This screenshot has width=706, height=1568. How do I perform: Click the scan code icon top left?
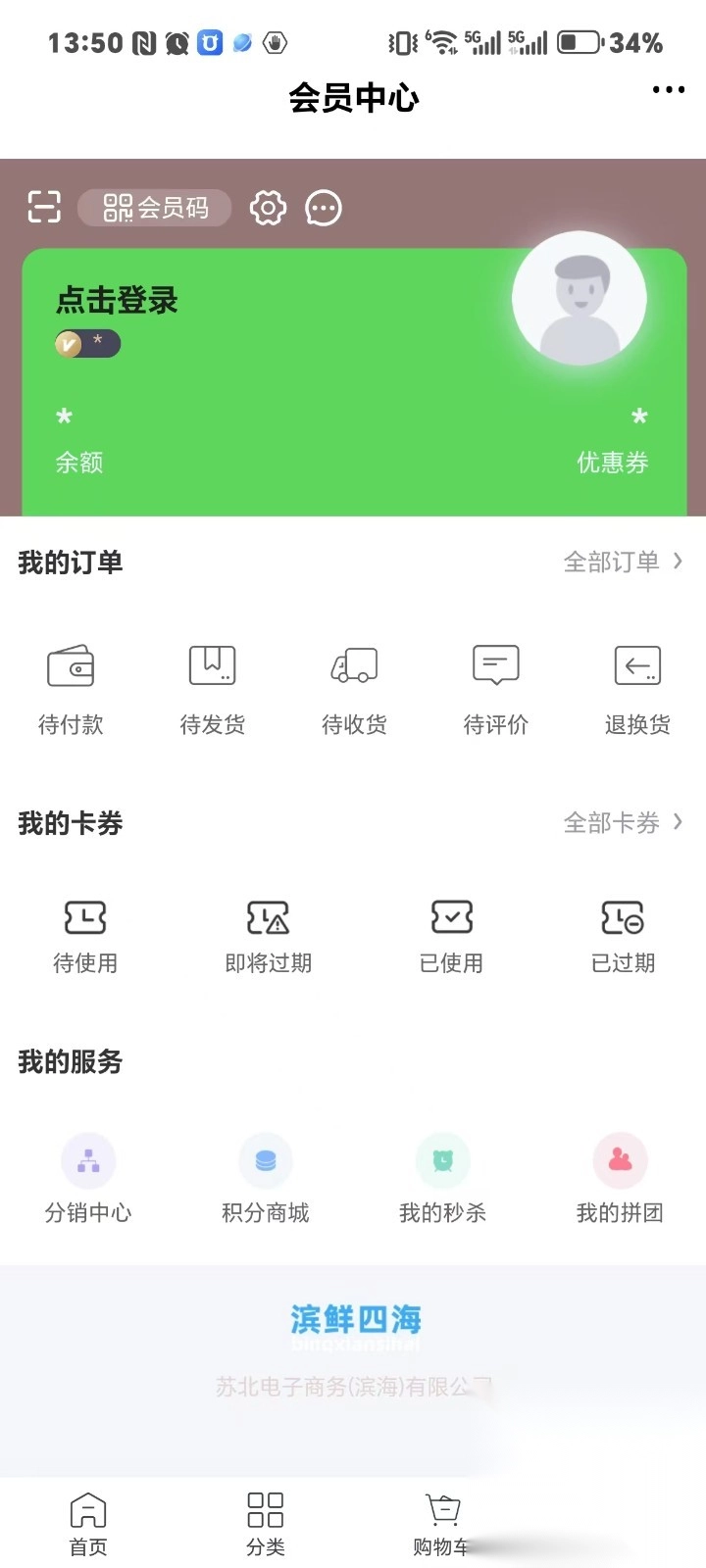tap(43, 208)
